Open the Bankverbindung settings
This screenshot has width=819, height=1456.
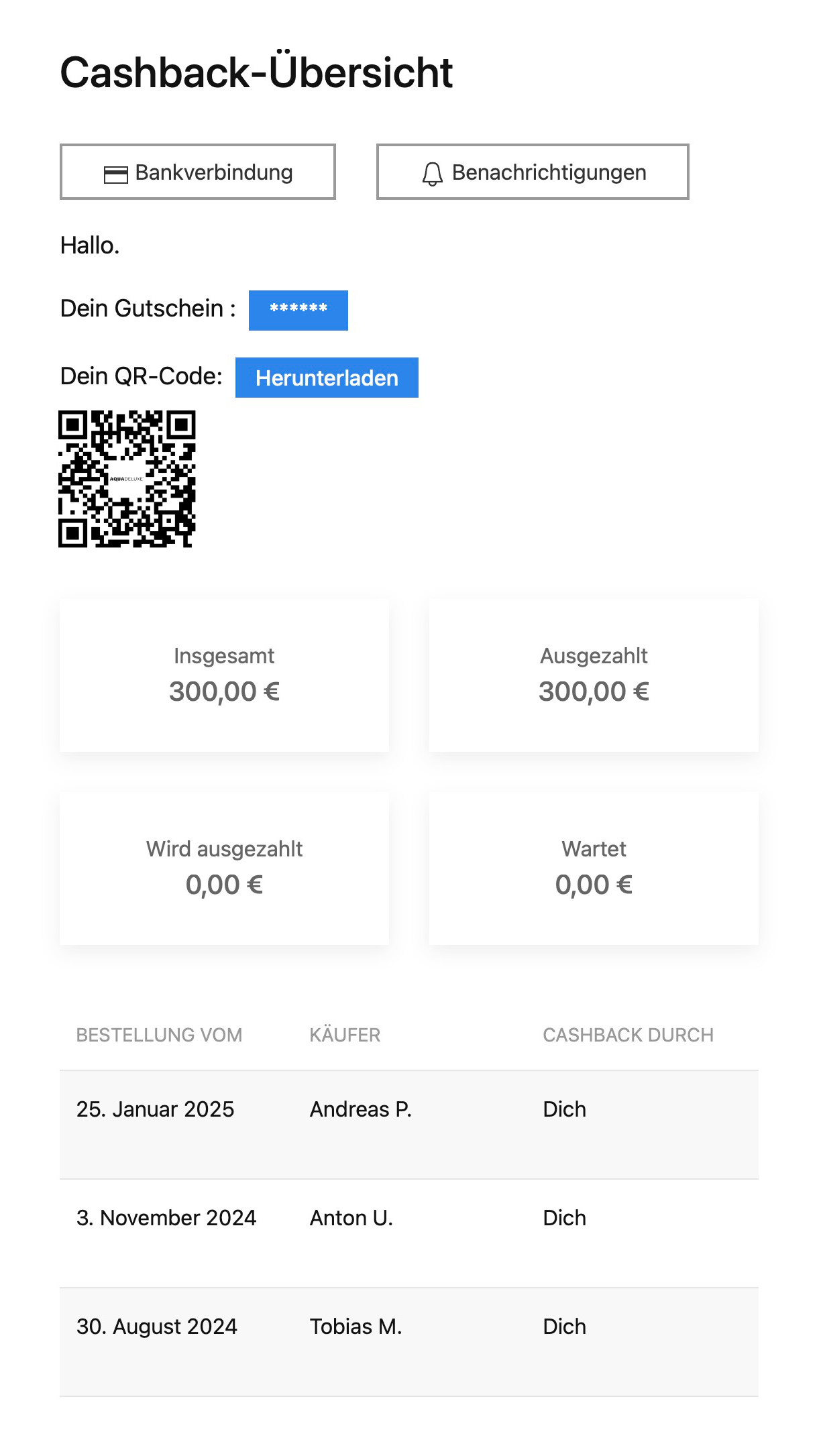tap(198, 172)
